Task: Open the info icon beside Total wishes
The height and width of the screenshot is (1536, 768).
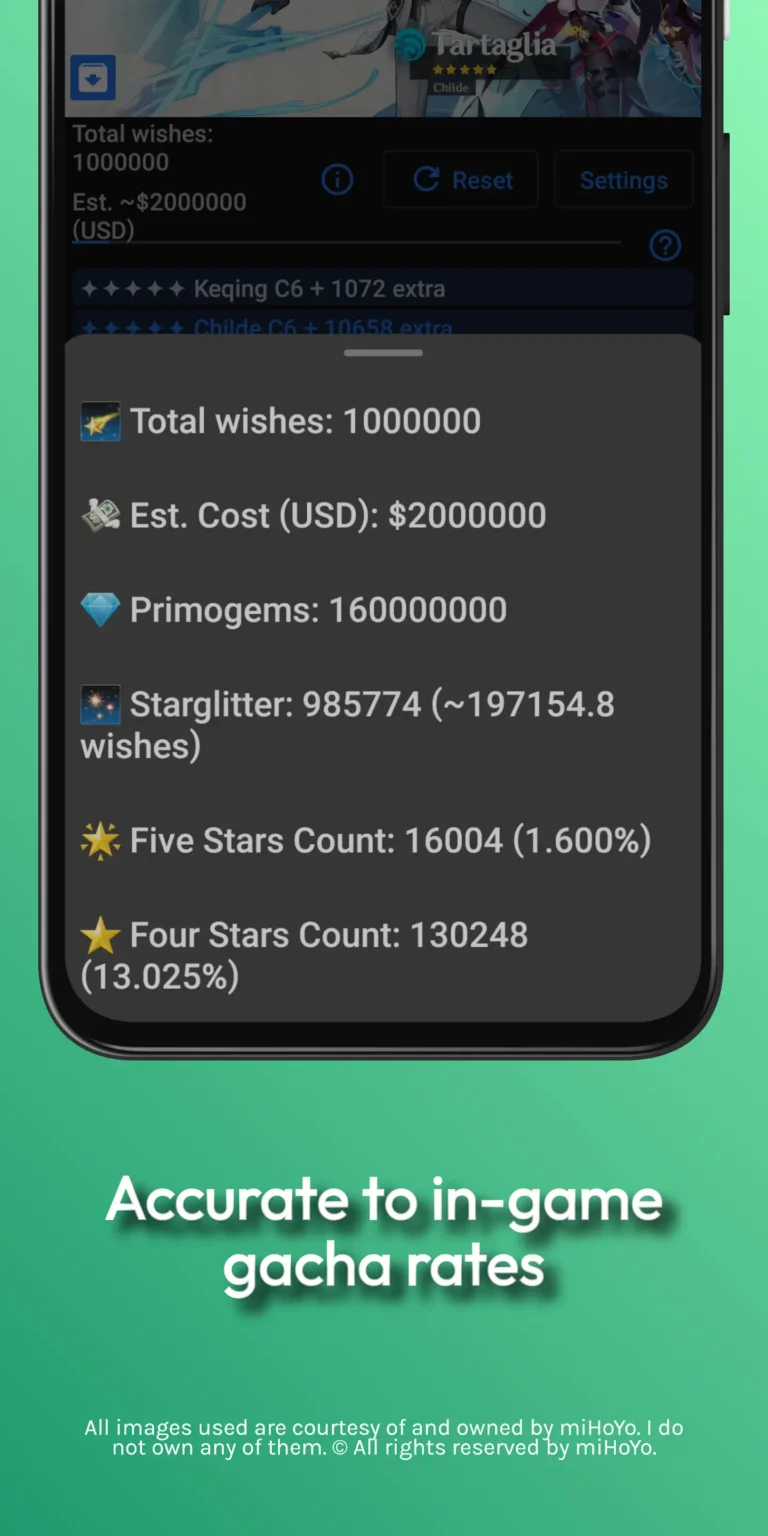Action: [338, 181]
